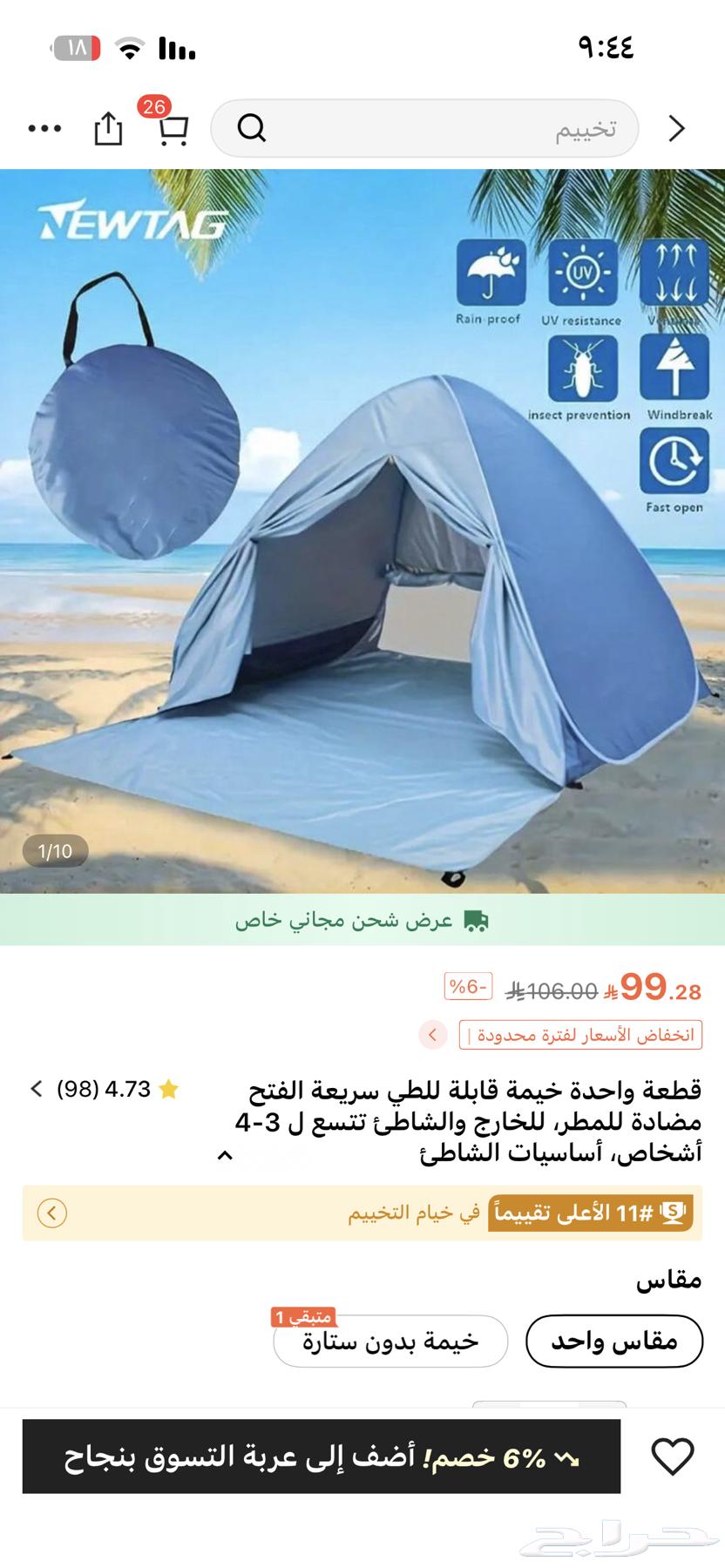The image size is (725, 1568).
Task: Tap the star rating icon next to 4.73
Action: 168,1088
